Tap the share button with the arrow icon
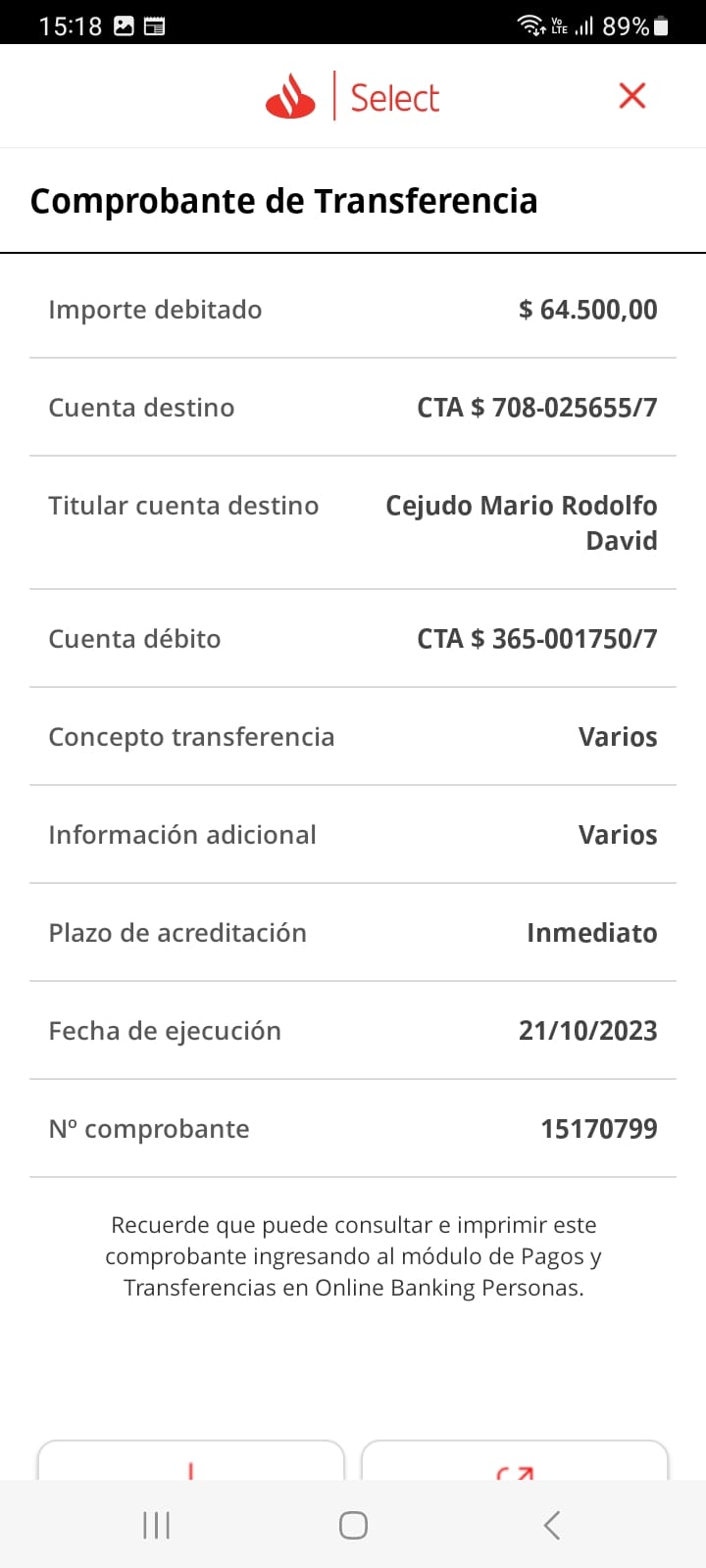Image resolution: width=706 pixels, height=1568 pixels. click(515, 1460)
